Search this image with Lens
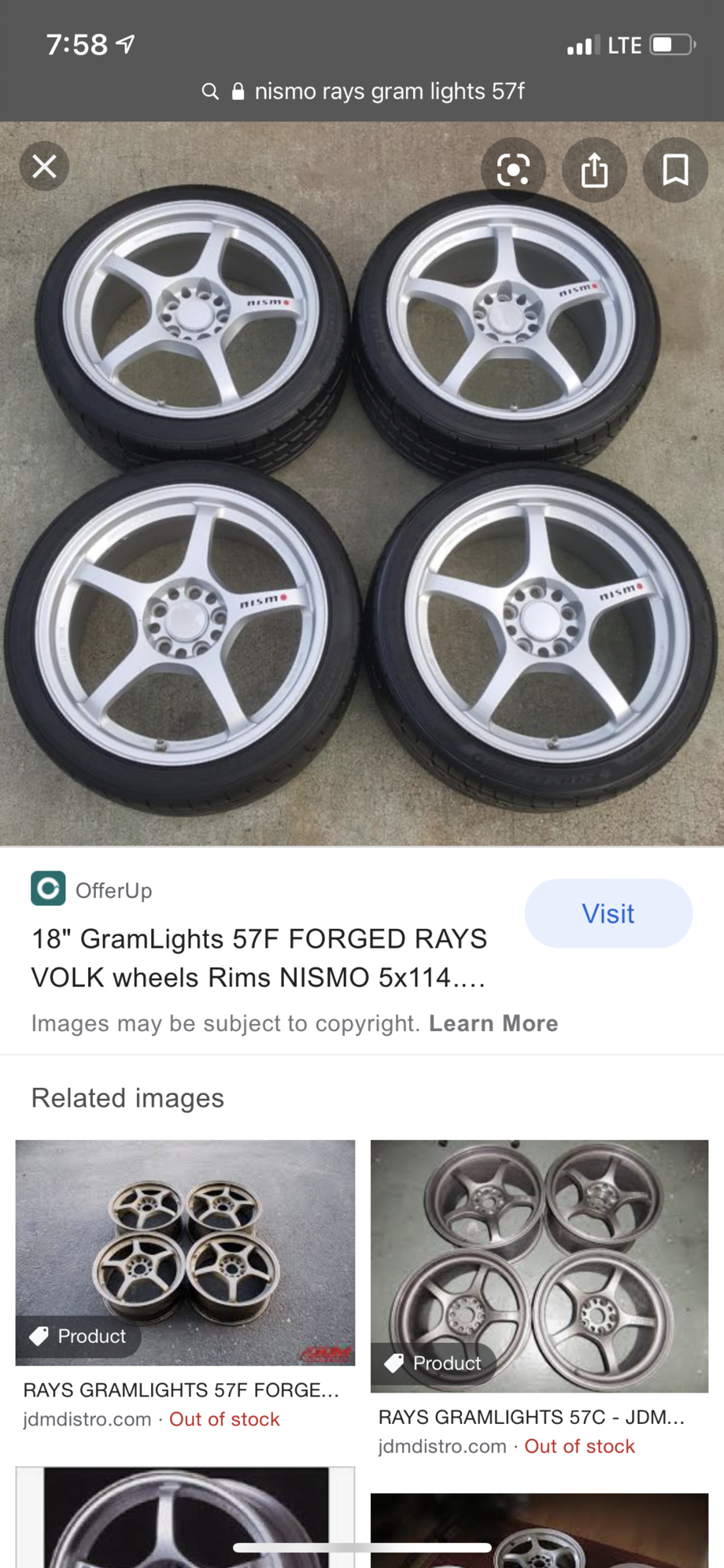The image size is (724, 1568). pyautogui.click(x=513, y=169)
